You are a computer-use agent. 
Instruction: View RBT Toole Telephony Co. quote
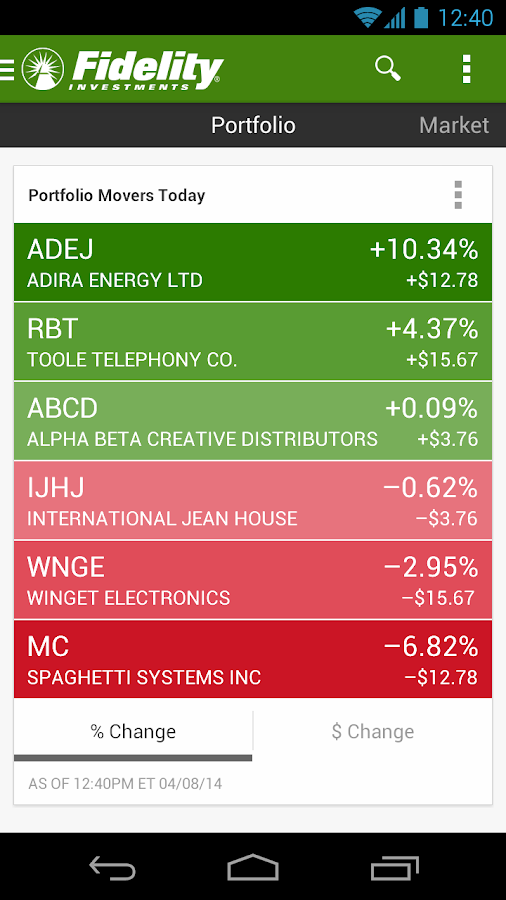pyautogui.click(x=253, y=342)
